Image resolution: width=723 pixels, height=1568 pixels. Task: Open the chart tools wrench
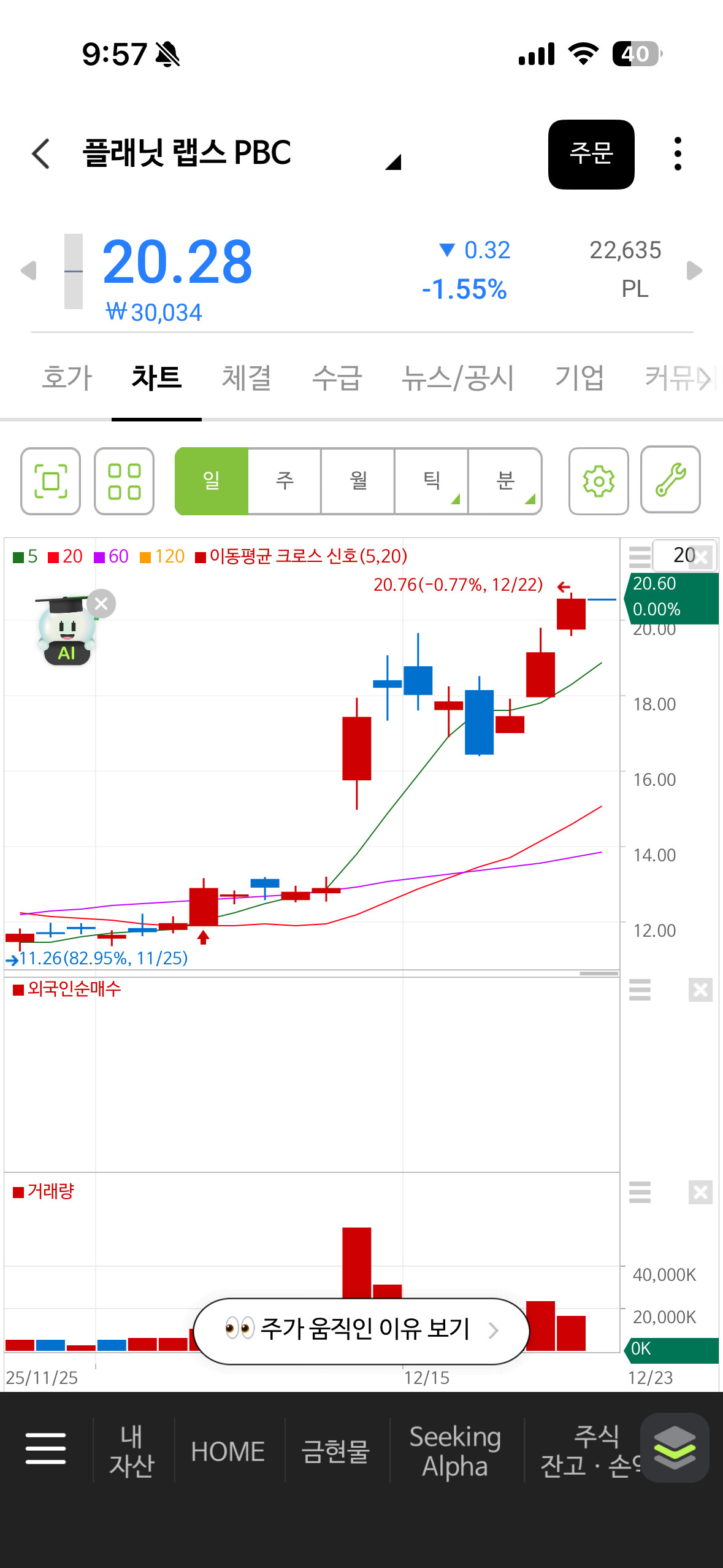[x=670, y=480]
